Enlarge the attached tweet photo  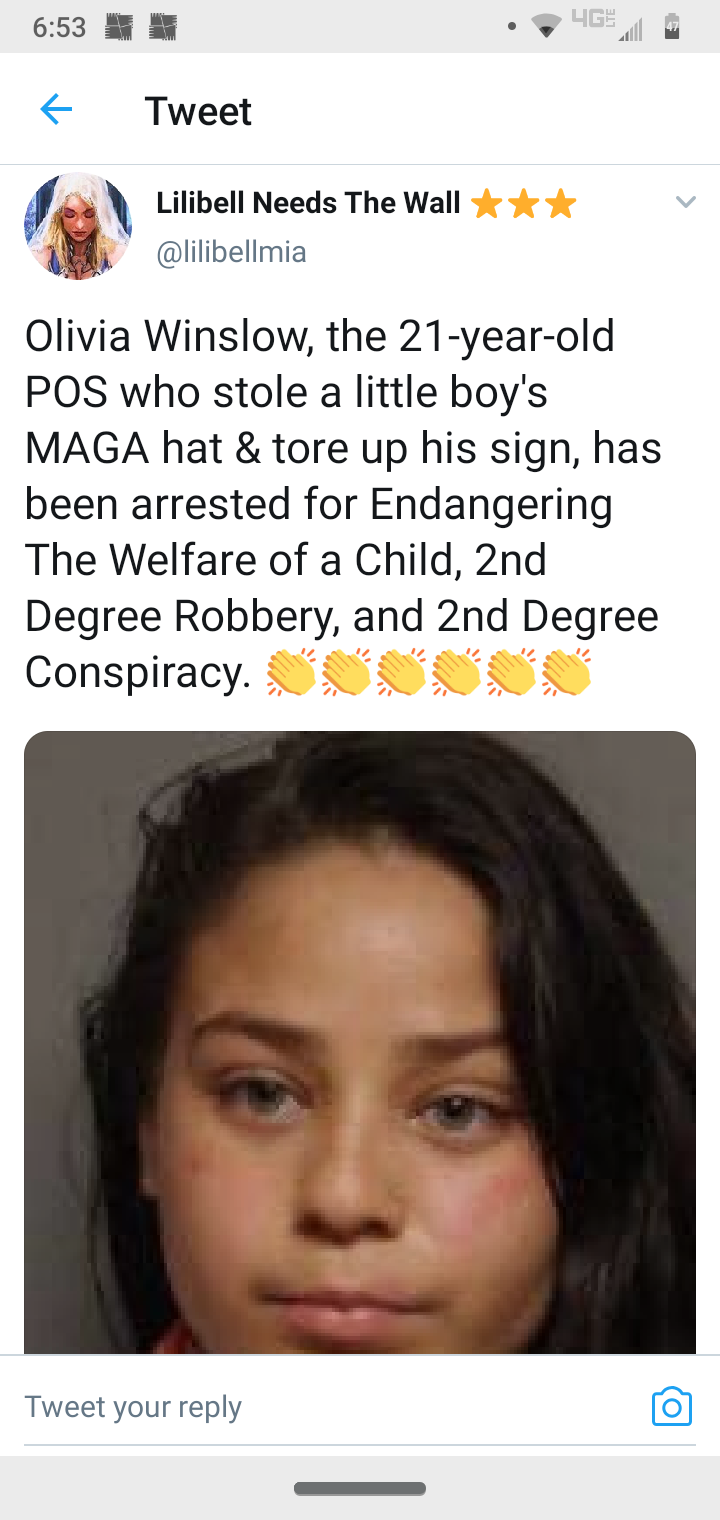click(x=360, y=1040)
